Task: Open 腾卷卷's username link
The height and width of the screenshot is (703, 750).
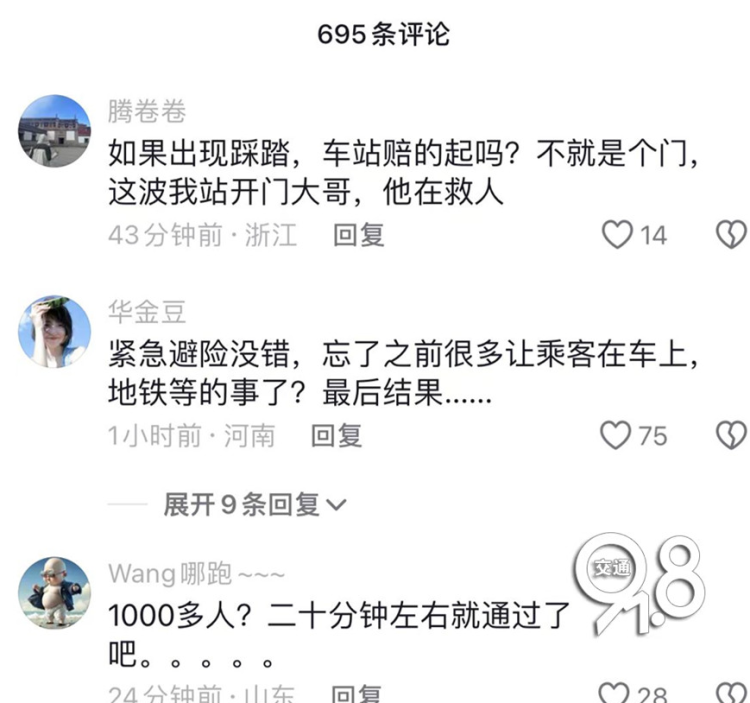Action: click(x=147, y=111)
